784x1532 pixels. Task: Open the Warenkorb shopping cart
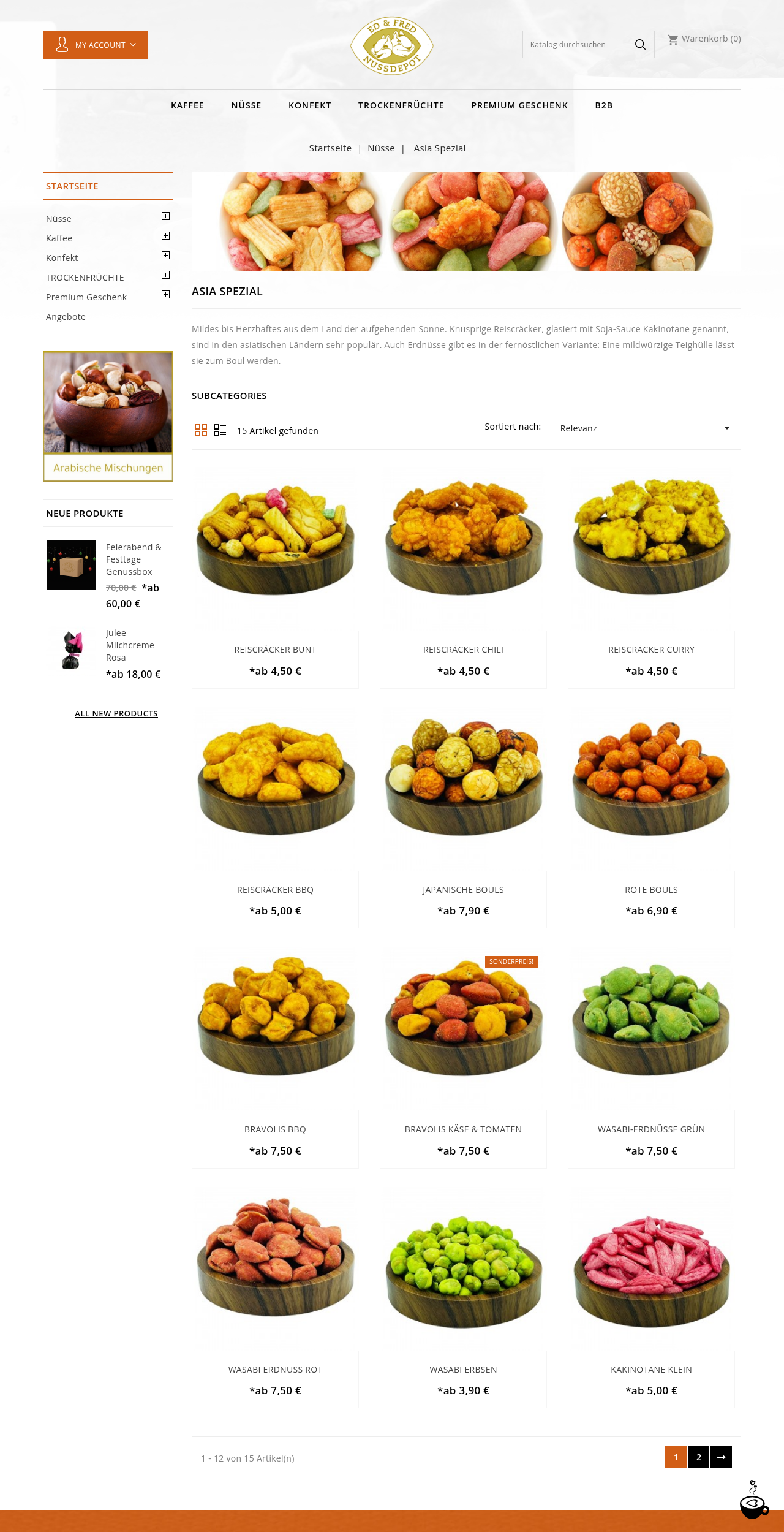(704, 39)
